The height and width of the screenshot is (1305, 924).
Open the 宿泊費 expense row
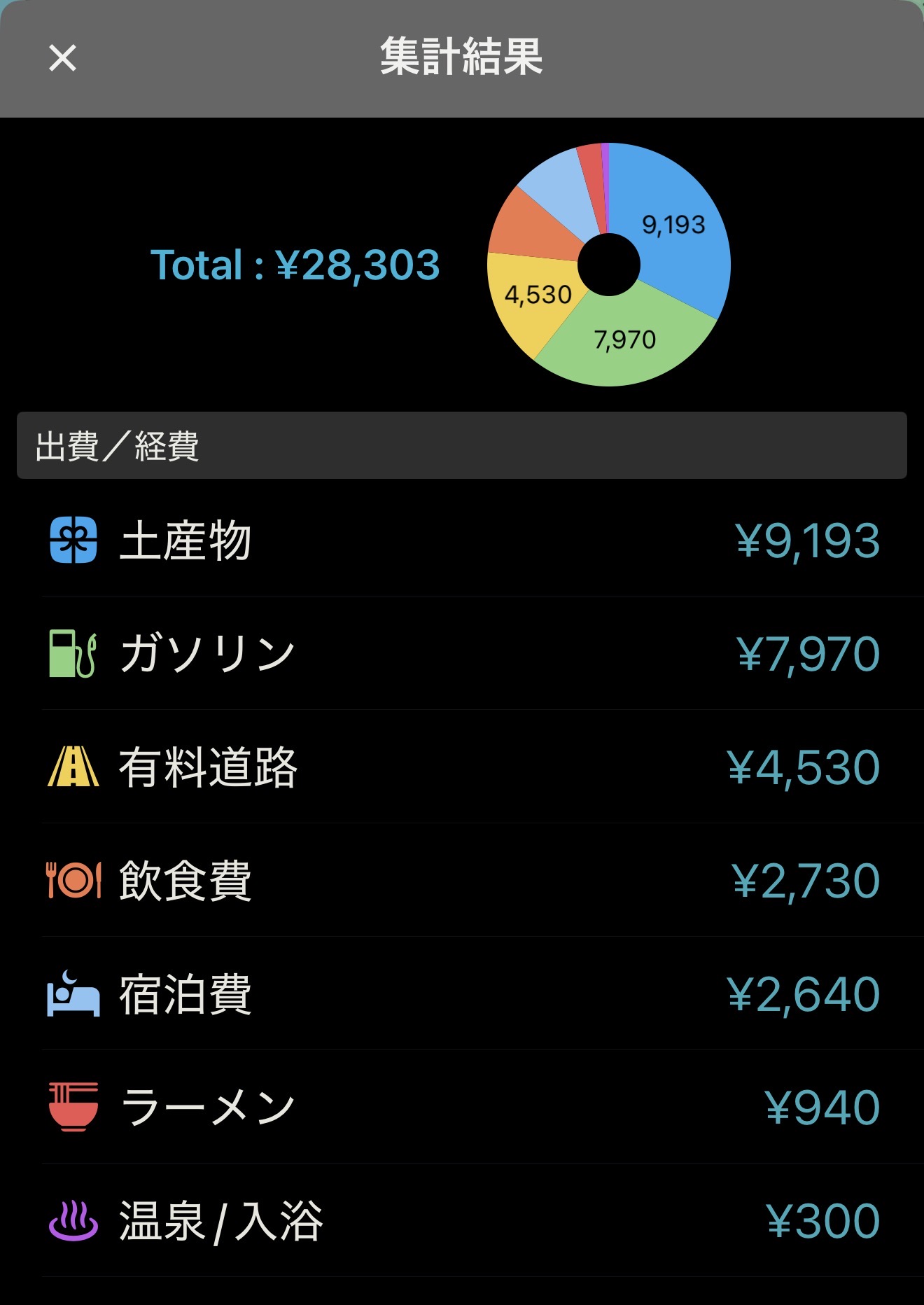click(x=462, y=994)
